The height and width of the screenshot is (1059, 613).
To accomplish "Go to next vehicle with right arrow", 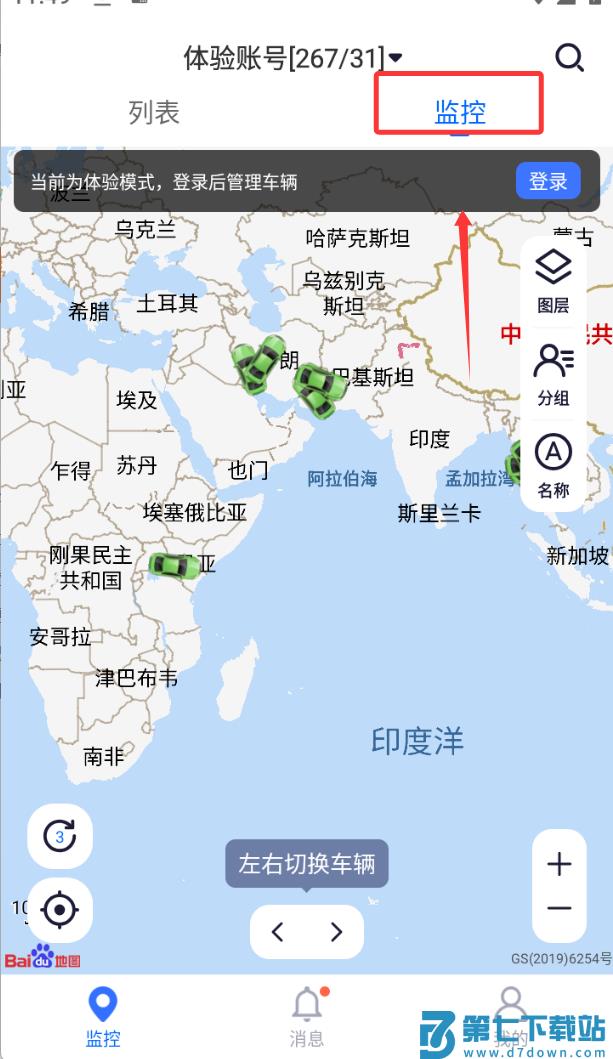I will [x=336, y=932].
